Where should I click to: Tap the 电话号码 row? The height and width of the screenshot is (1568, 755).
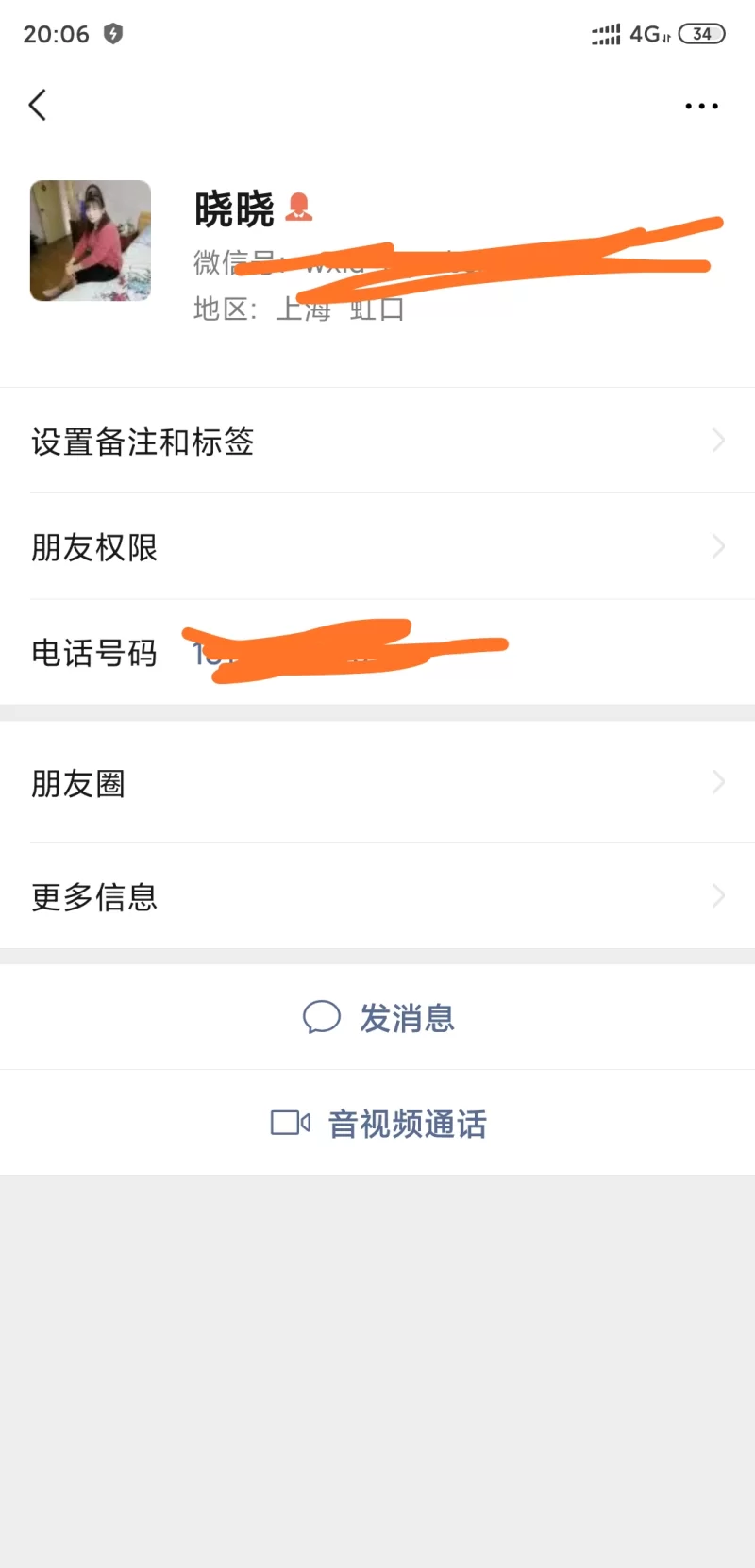coord(377,652)
